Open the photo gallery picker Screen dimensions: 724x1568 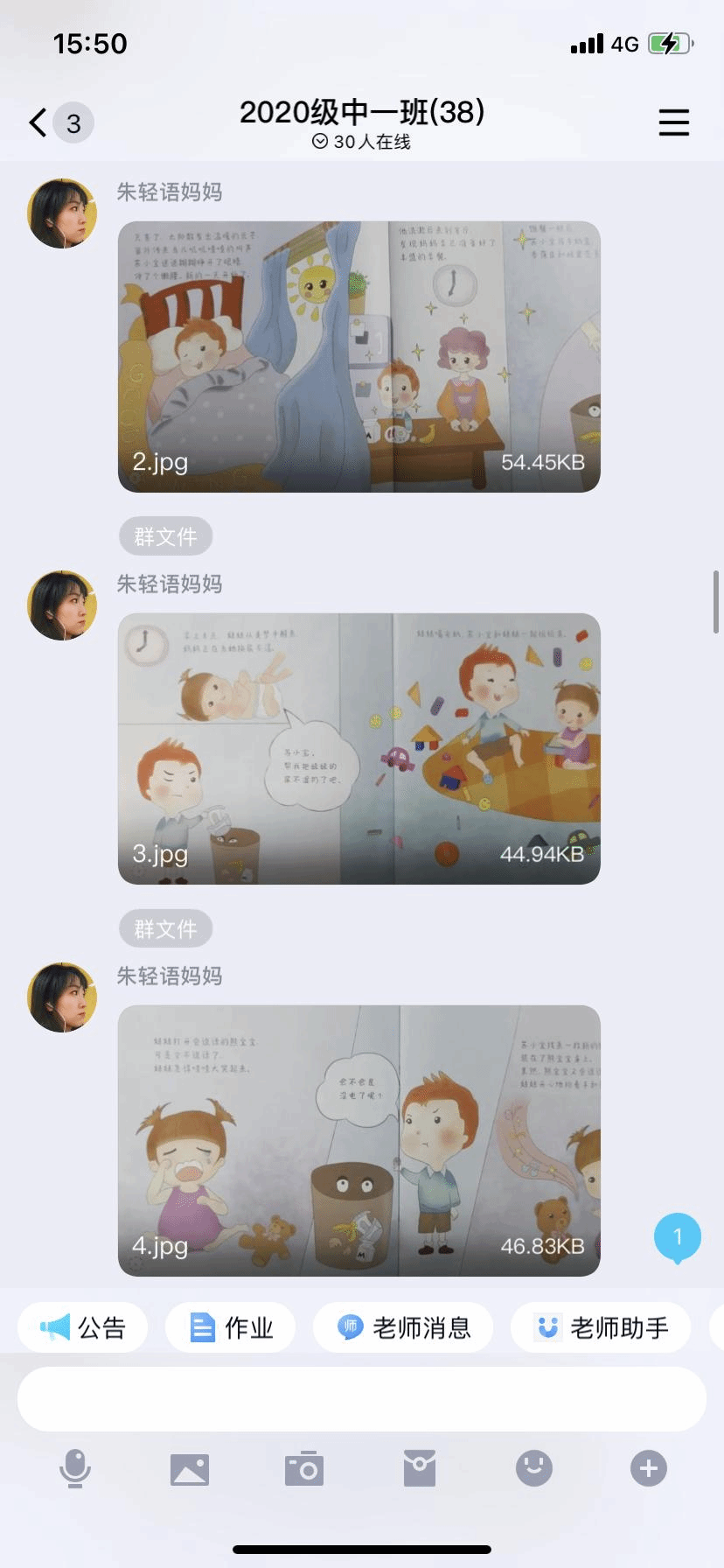click(190, 1469)
